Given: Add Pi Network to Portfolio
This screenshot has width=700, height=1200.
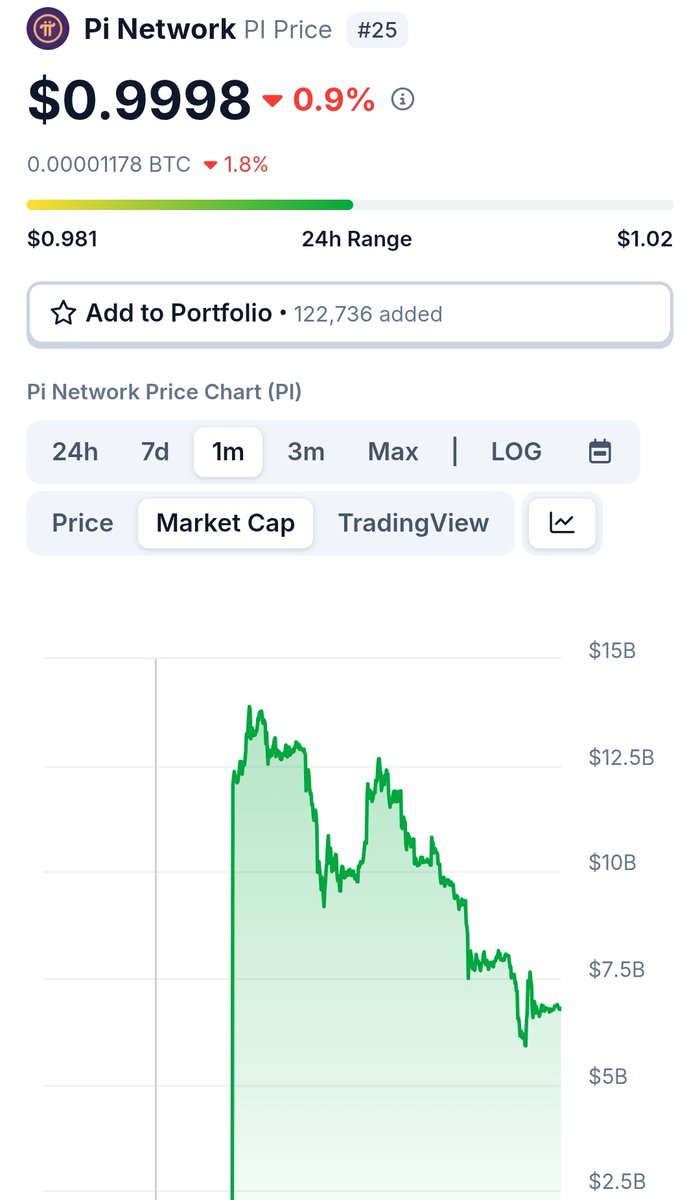Looking at the screenshot, I should point(349,314).
